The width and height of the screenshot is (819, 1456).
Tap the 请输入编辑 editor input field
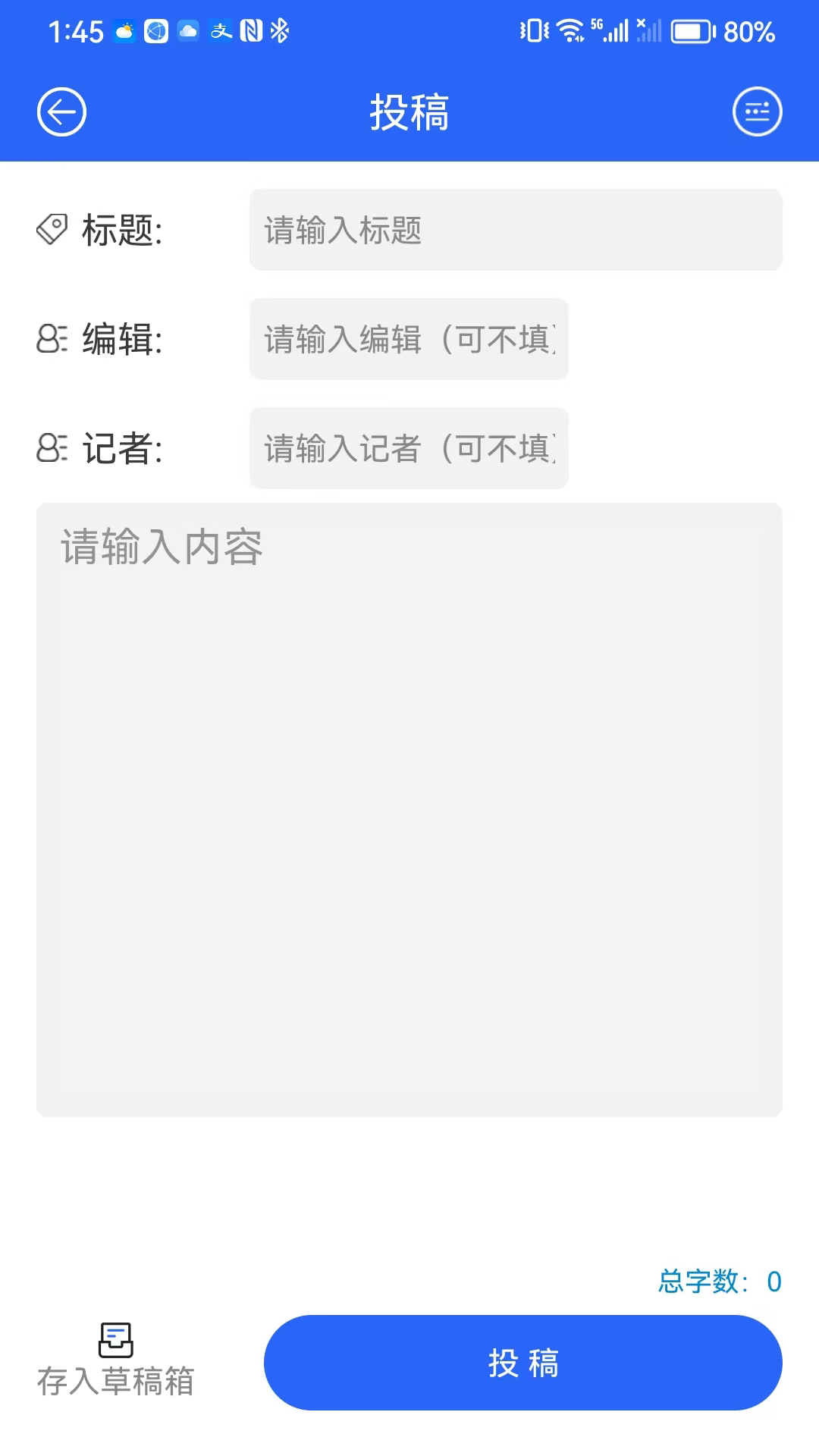tap(409, 340)
